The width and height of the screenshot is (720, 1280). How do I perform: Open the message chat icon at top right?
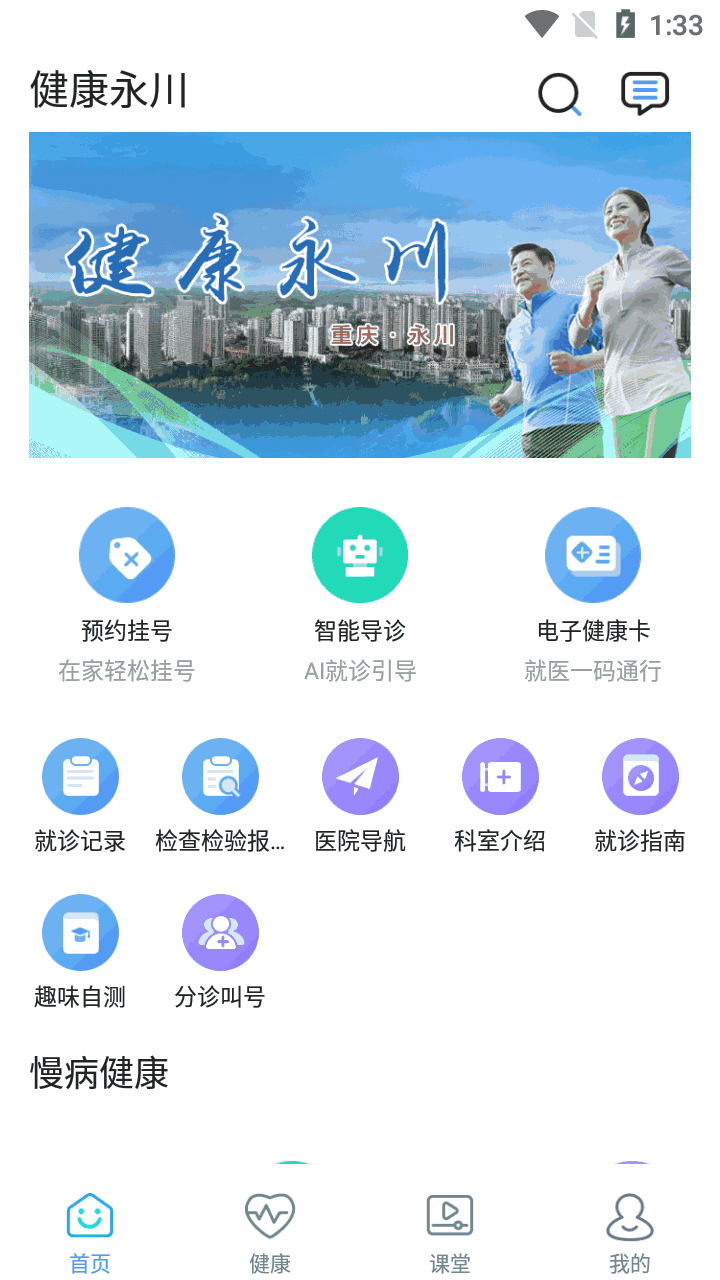(644, 93)
